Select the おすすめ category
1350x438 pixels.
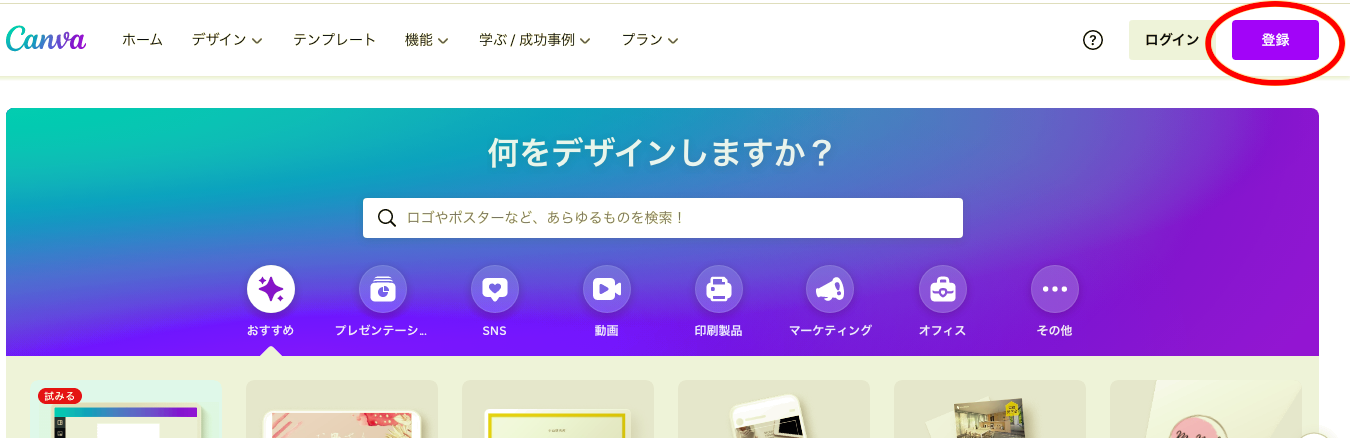(271, 290)
